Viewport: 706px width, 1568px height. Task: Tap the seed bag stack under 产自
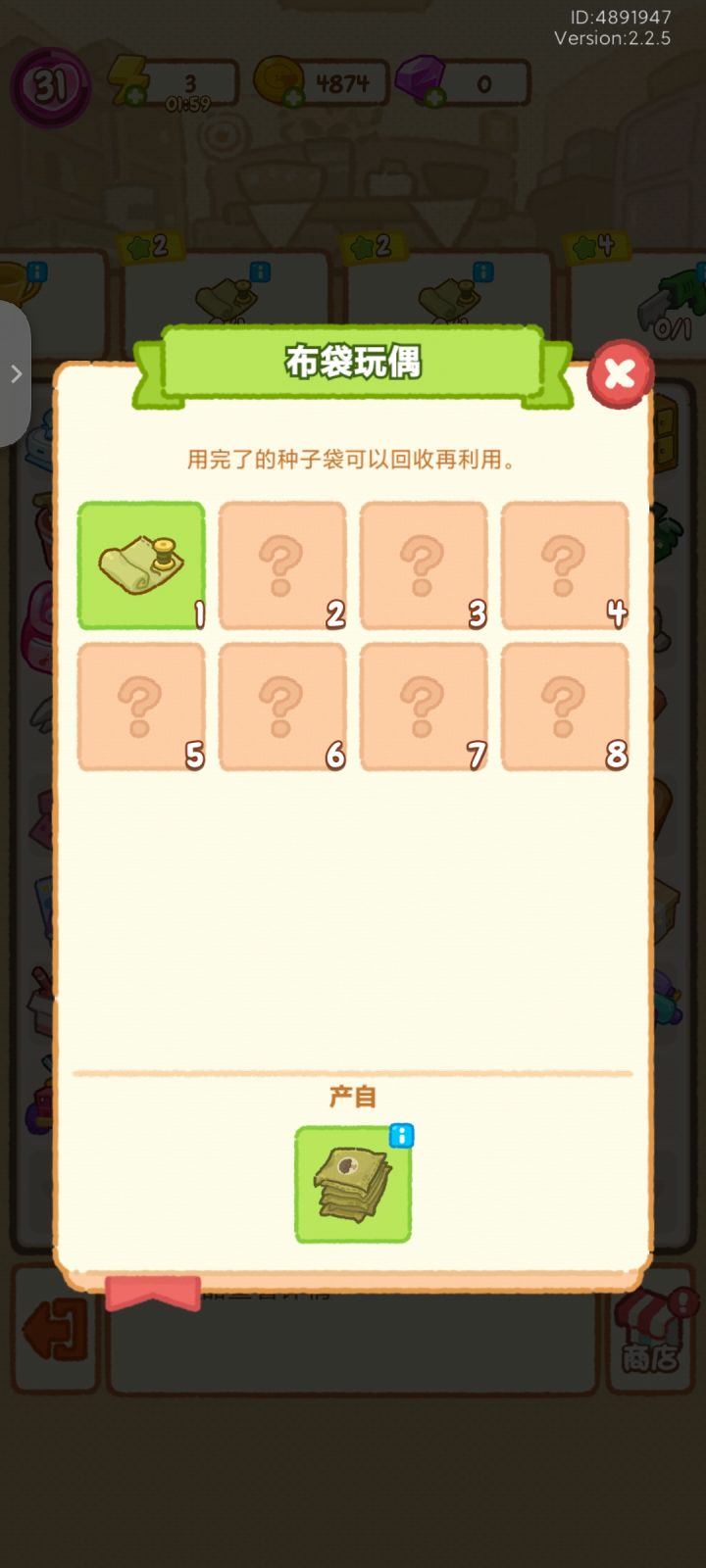pos(353,1186)
